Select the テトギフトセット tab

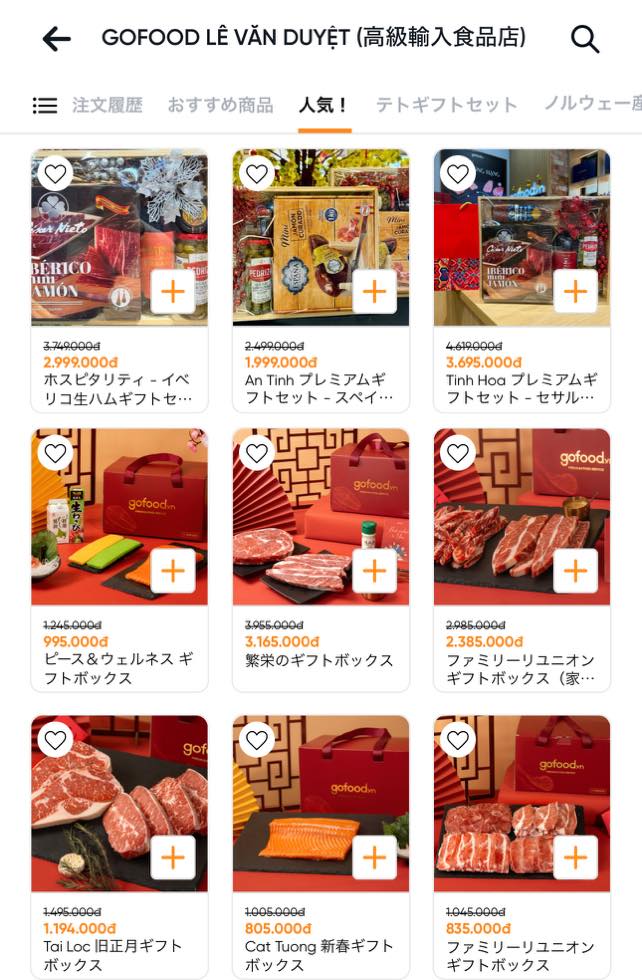point(446,105)
